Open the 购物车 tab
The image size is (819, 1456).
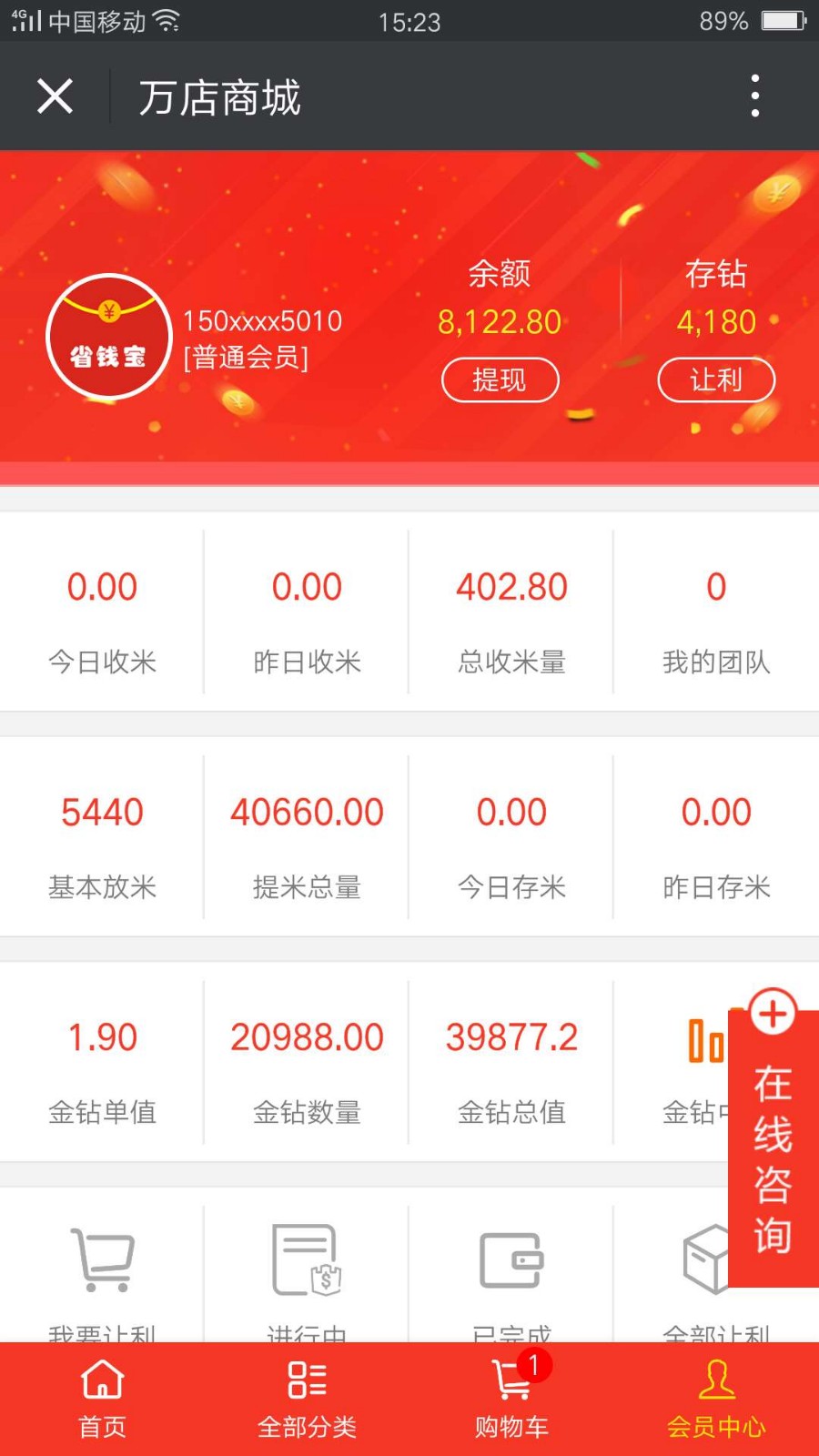tap(511, 1400)
